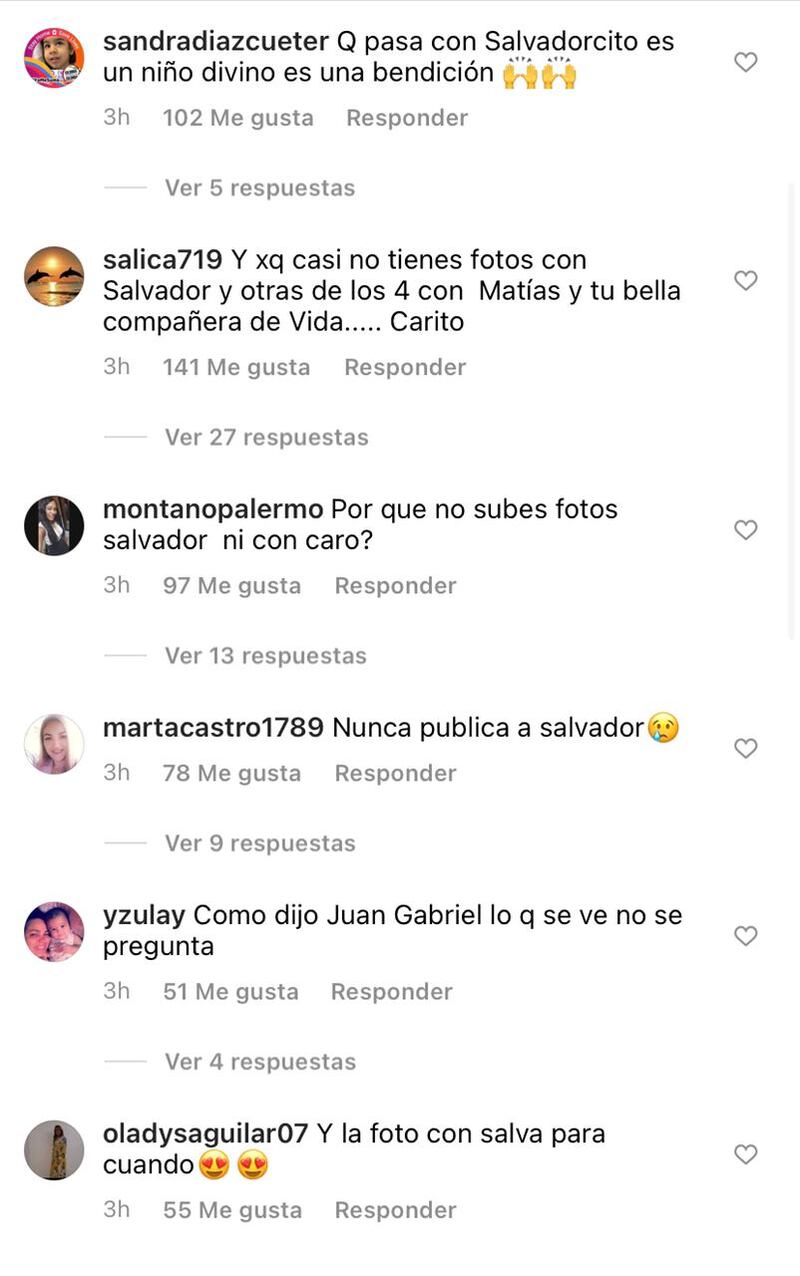Viewport: 800px width, 1276px height.
Task: Like yzulay's Juan Gabriel comment
Action: (x=745, y=936)
